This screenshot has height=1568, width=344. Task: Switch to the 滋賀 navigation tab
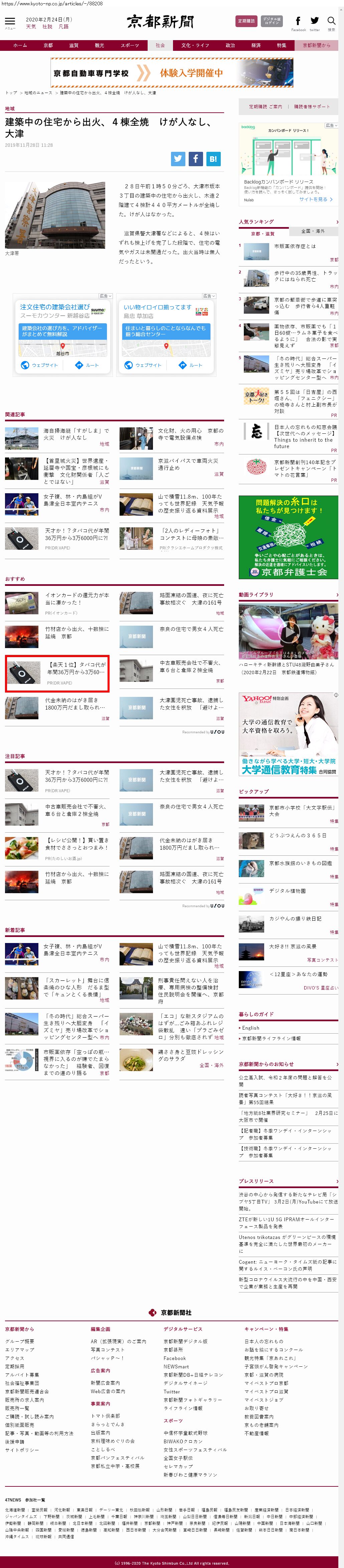tap(73, 45)
